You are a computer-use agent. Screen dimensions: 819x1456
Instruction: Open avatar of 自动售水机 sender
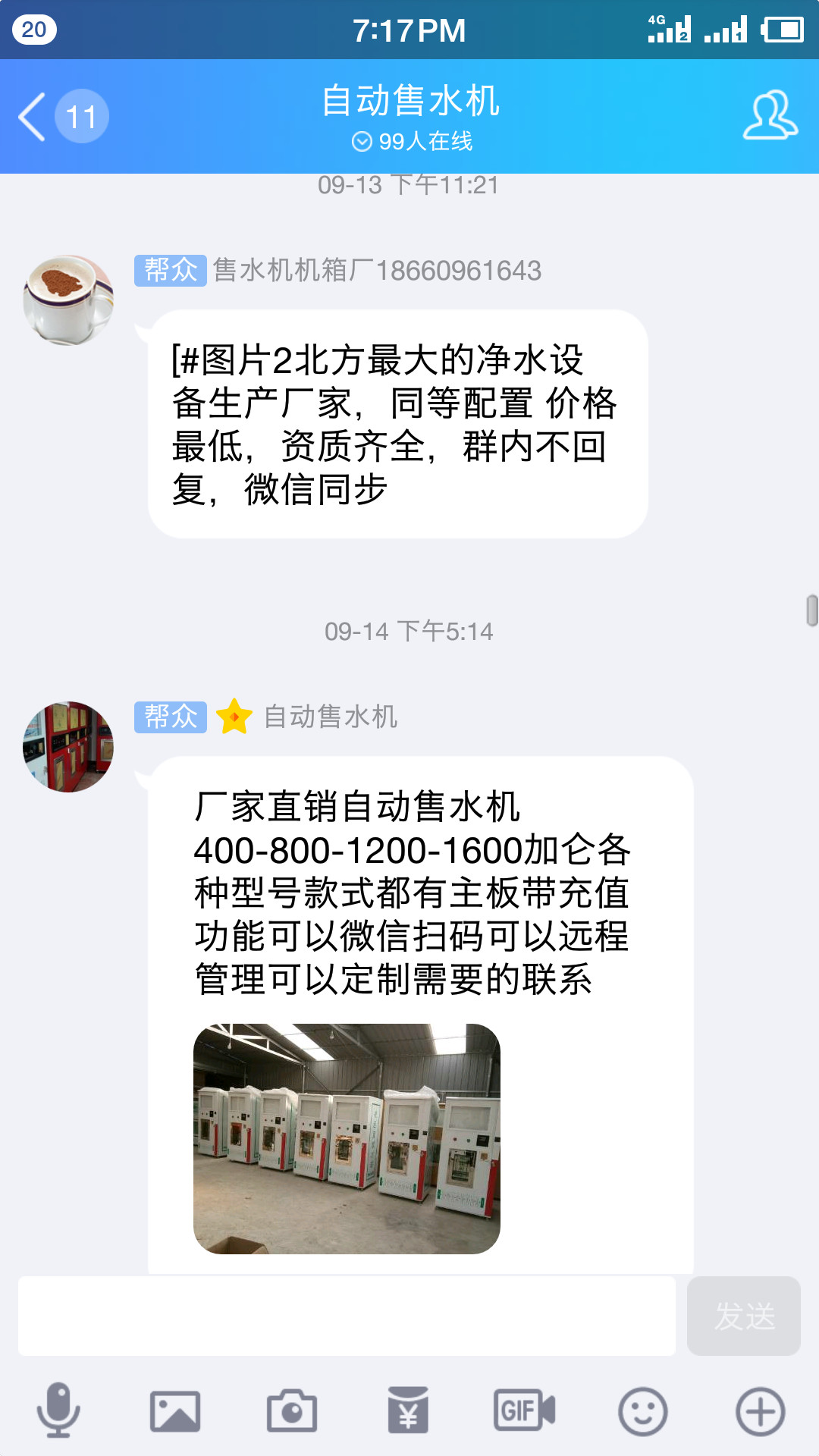pos(68,747)
